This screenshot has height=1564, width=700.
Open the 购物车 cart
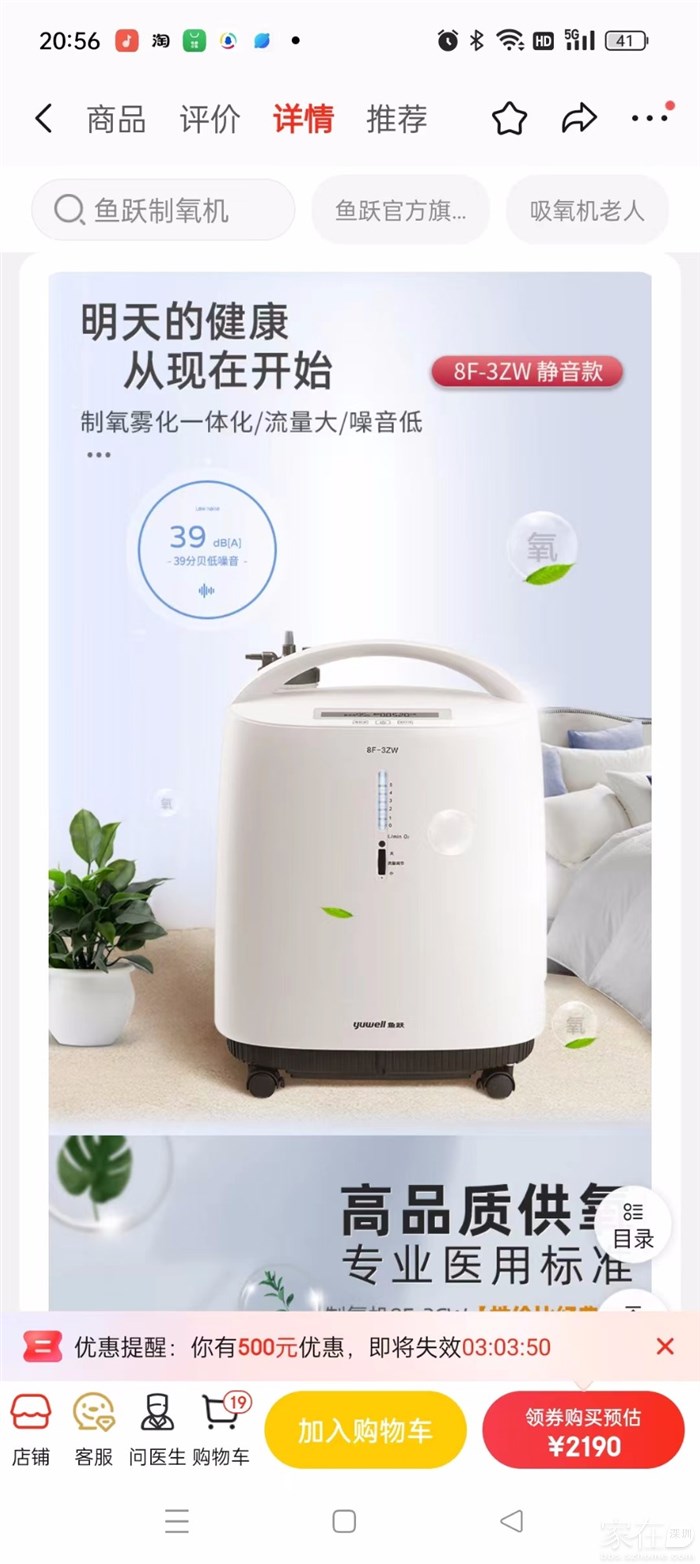pos(221,1429)
